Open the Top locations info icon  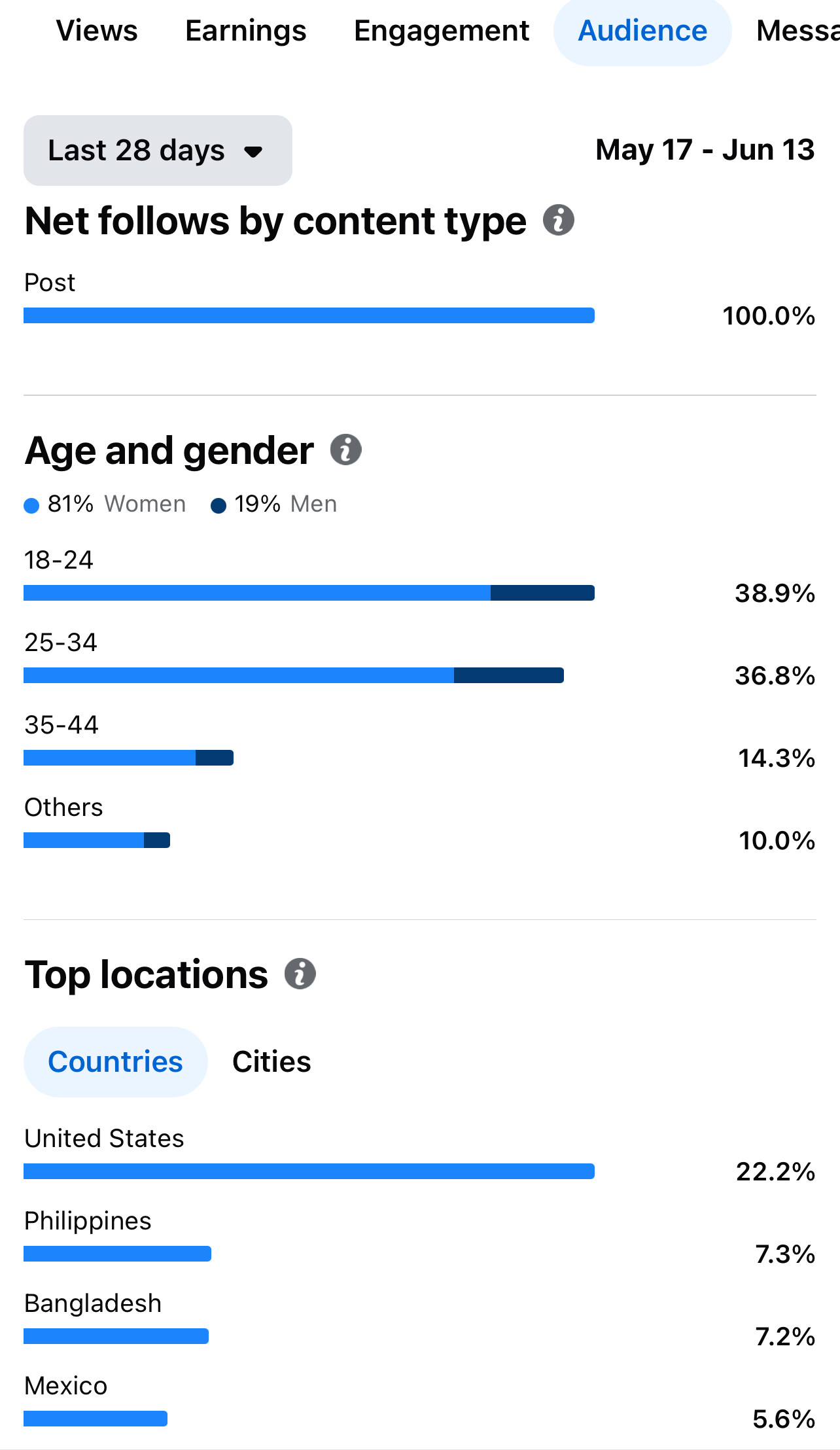pos(300,974)
